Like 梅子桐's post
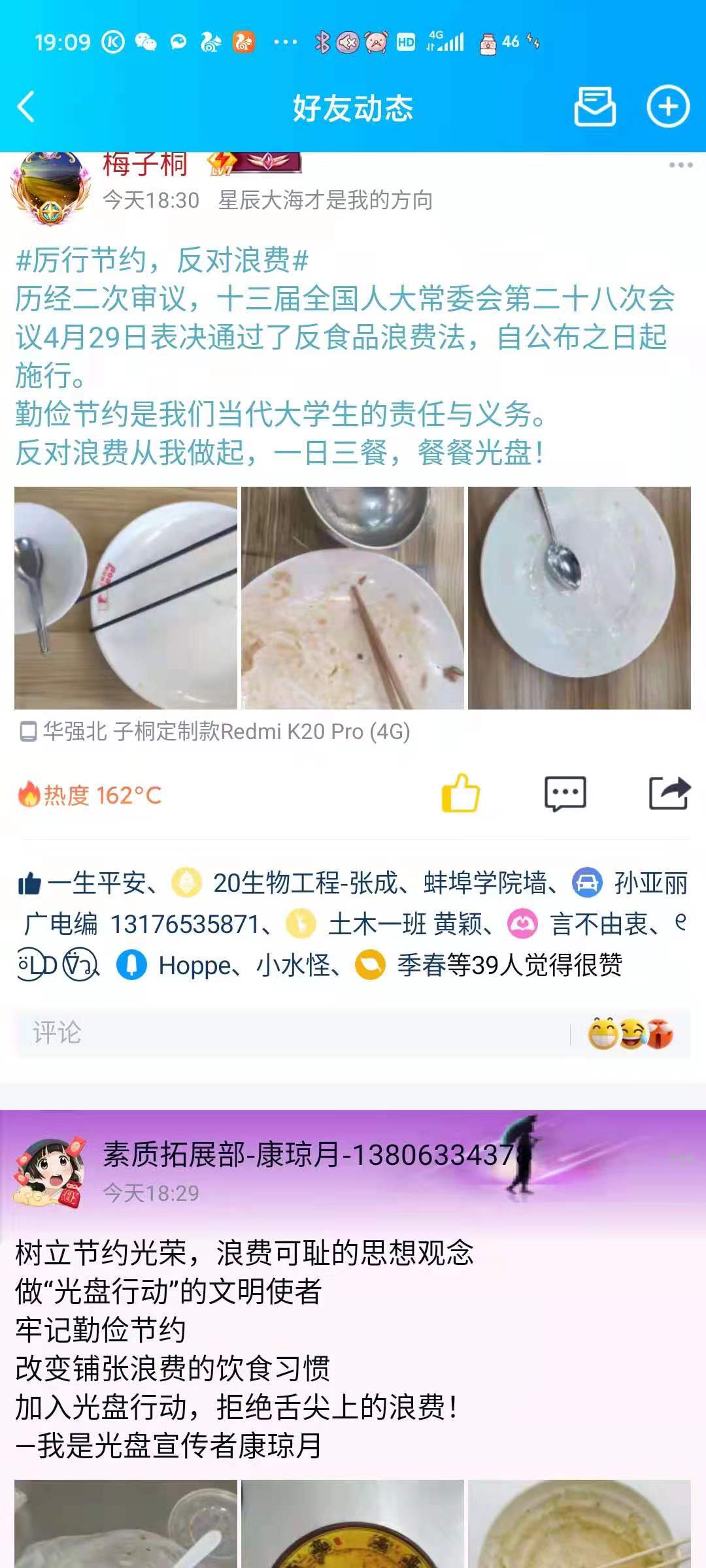The height and width of the screenshot is (1568, 706). click(461, 794)
